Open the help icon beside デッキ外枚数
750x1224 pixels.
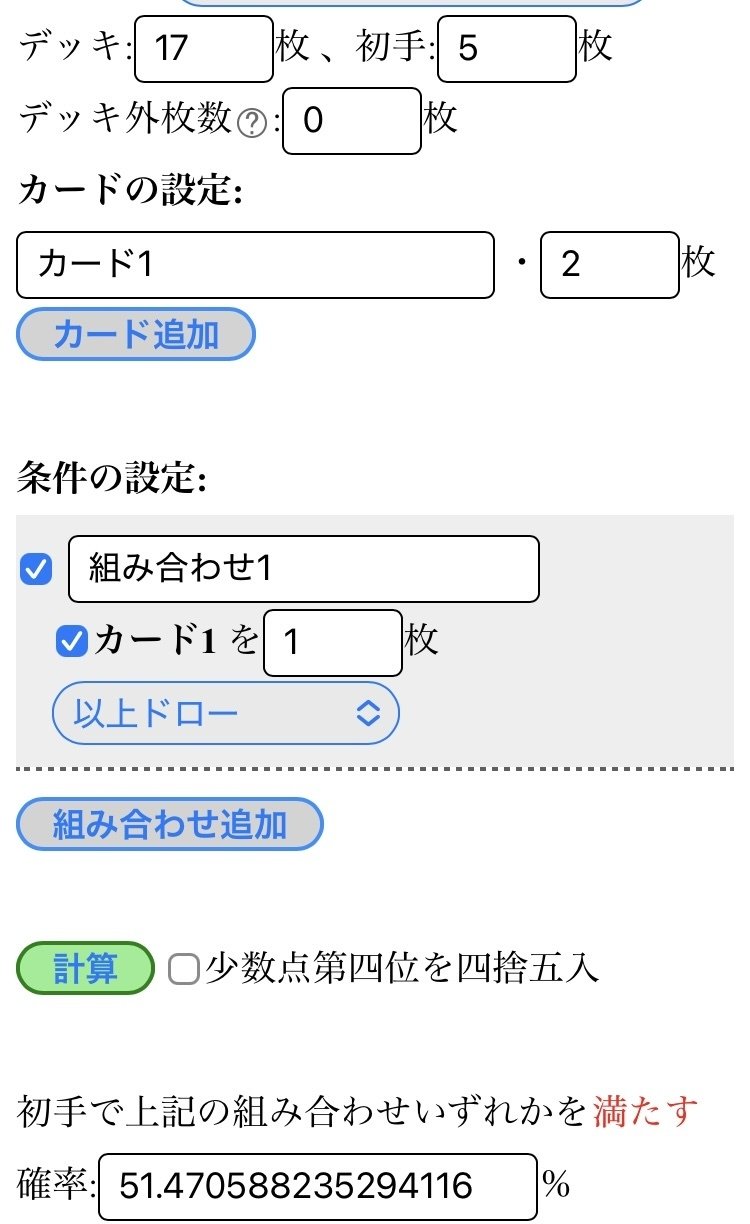coord(253,123)
